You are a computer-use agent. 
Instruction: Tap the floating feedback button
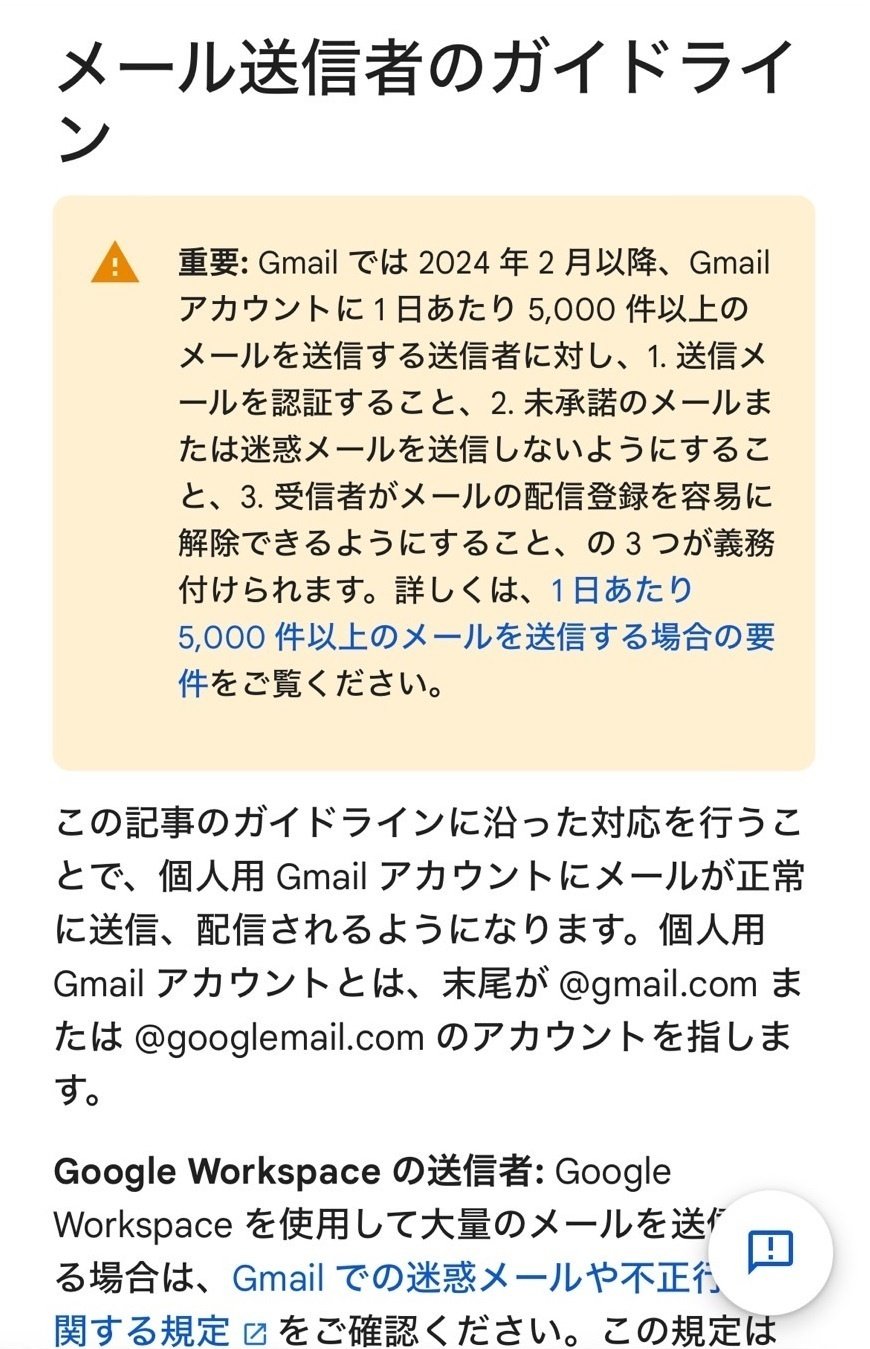tap(770, 1252)
